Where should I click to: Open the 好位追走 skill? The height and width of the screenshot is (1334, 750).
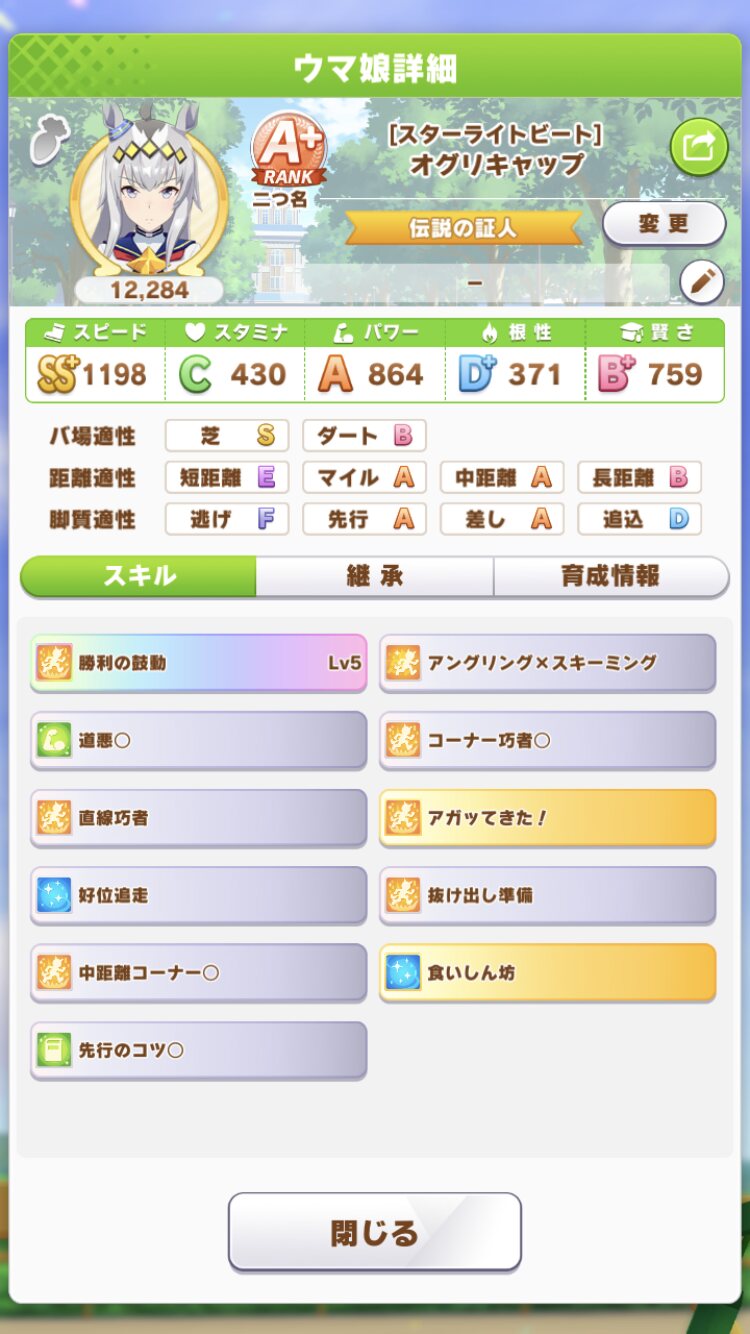[198, 895]
